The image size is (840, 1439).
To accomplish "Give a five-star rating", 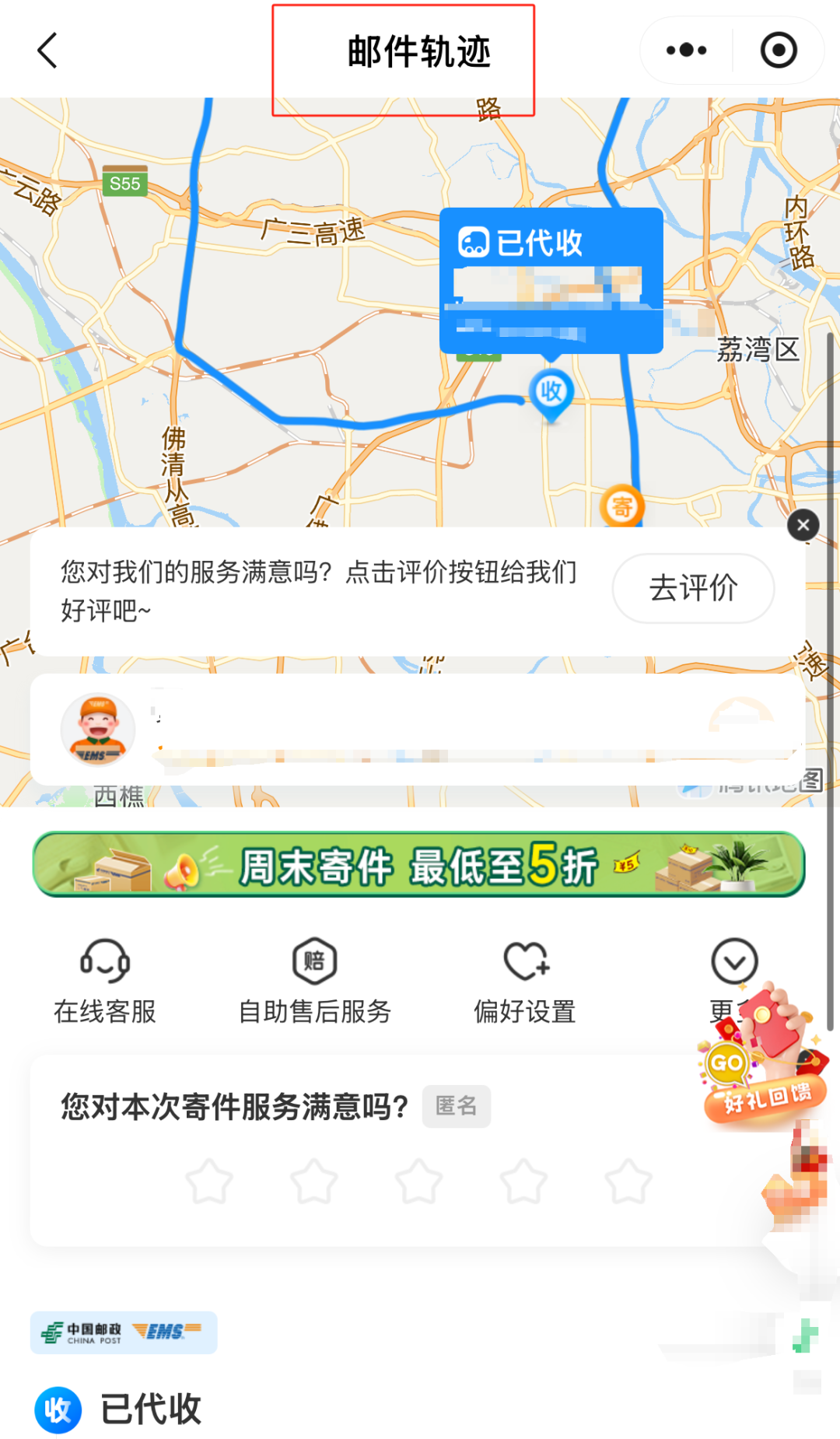I will point(628,1181).
